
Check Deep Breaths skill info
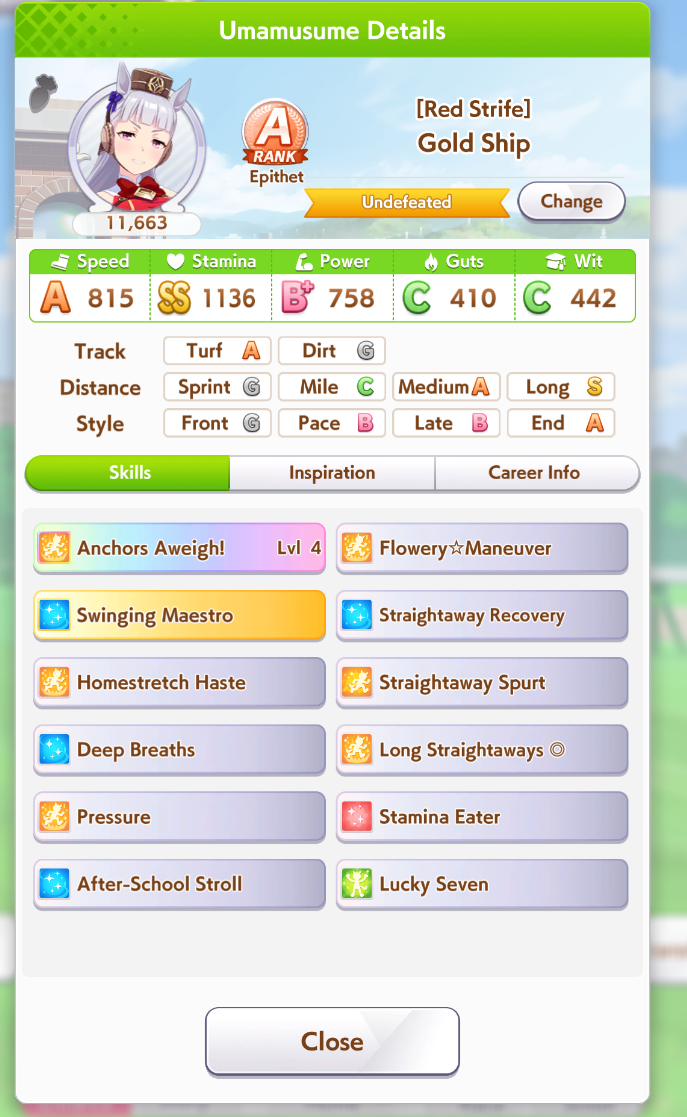tap(180, 749)
